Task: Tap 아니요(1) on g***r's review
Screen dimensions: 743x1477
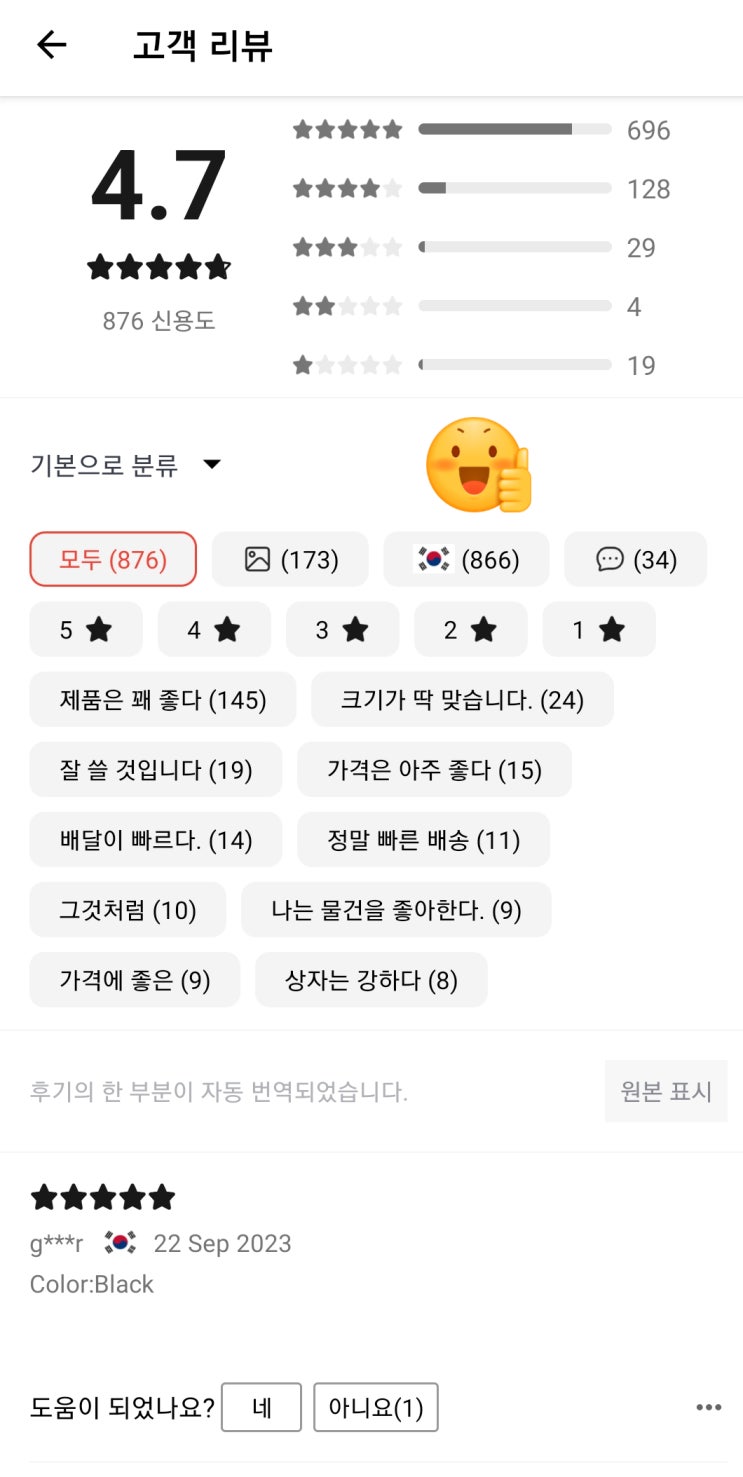Action: pyautogui.click(x=376, y=1408)
